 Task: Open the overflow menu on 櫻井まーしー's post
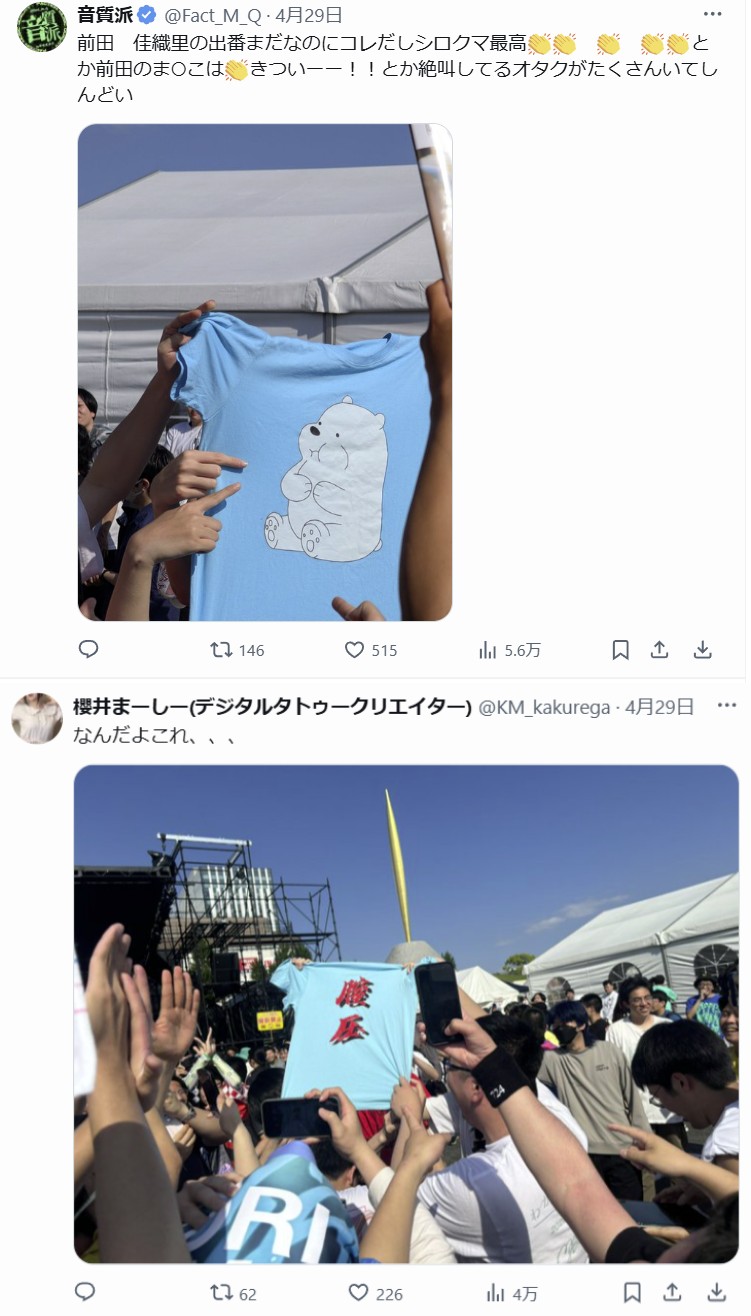[727, 706]
